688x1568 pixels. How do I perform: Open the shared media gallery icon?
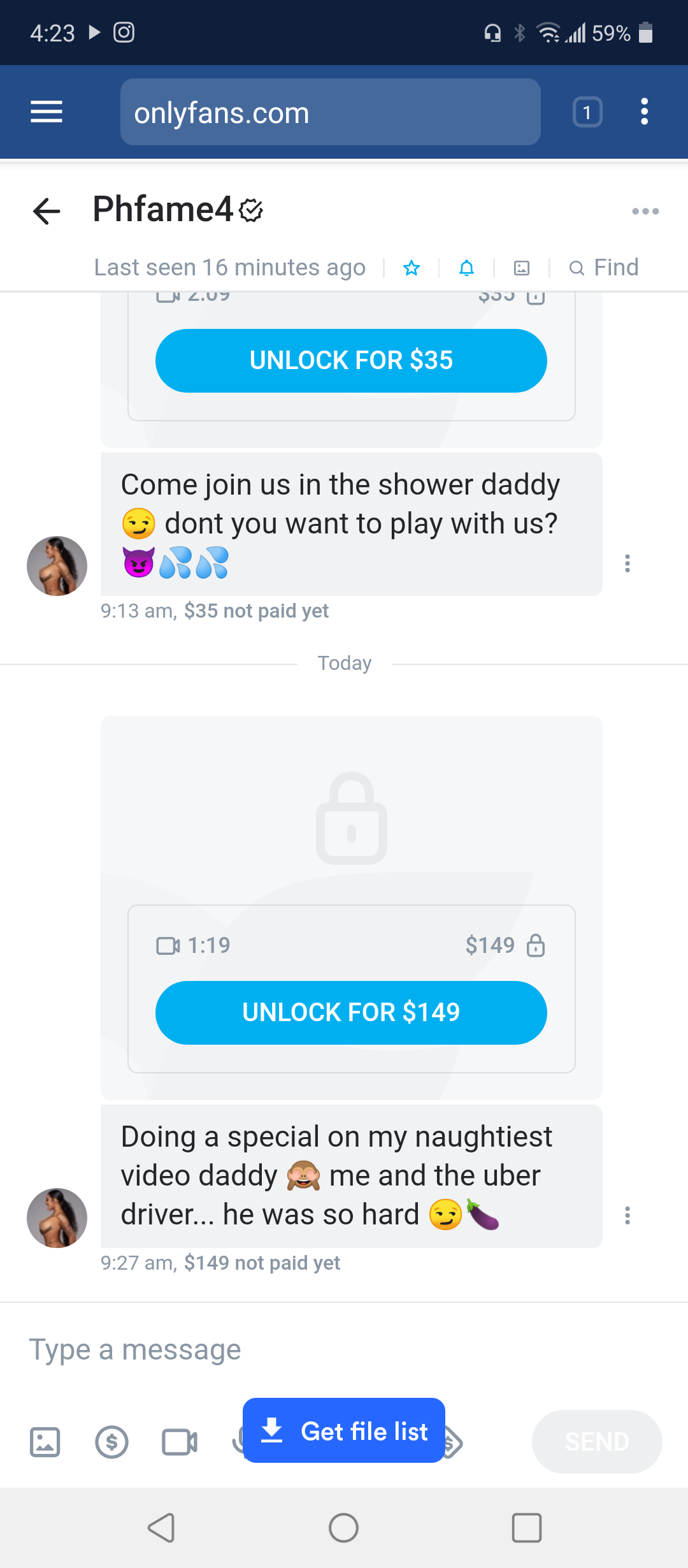(x=522, y=268)
